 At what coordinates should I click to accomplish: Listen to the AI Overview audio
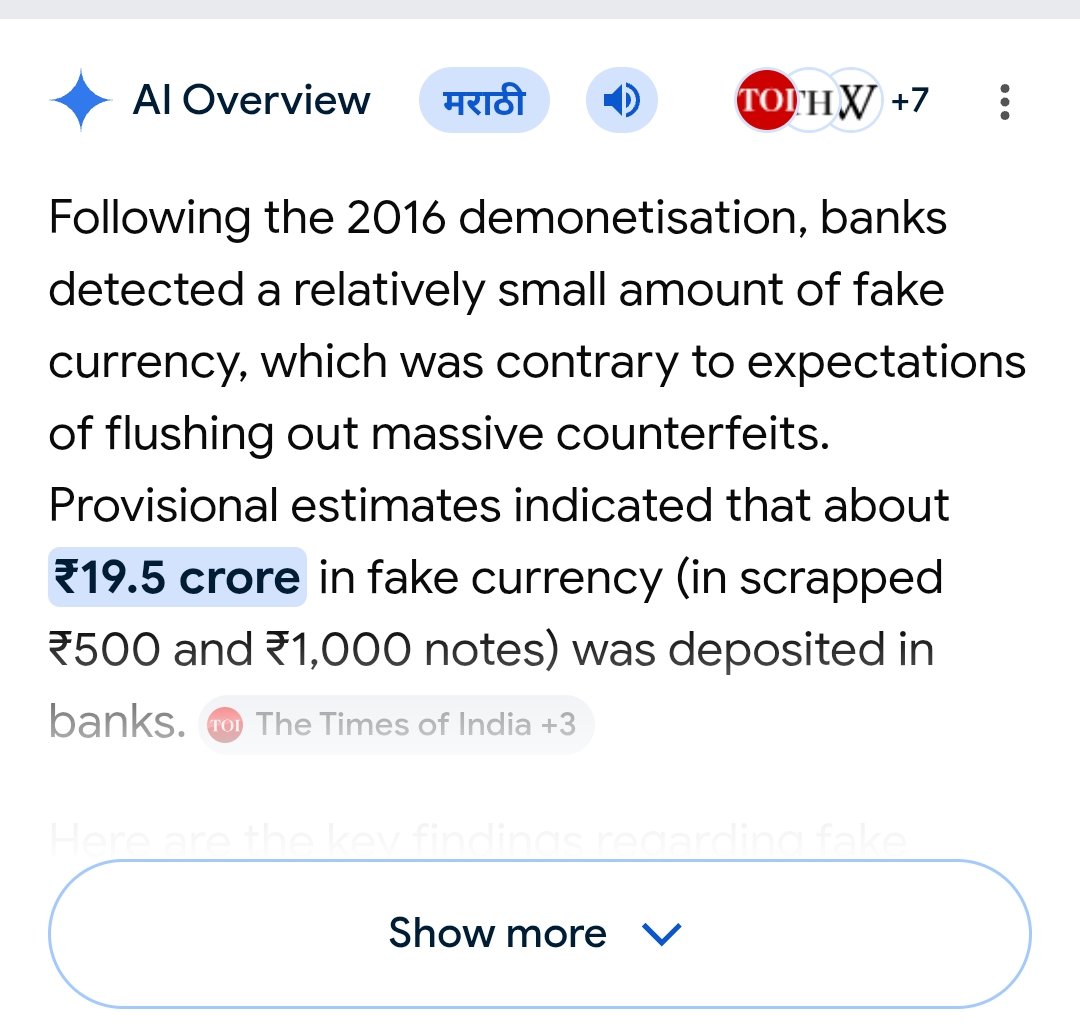[x=621, y=101]
